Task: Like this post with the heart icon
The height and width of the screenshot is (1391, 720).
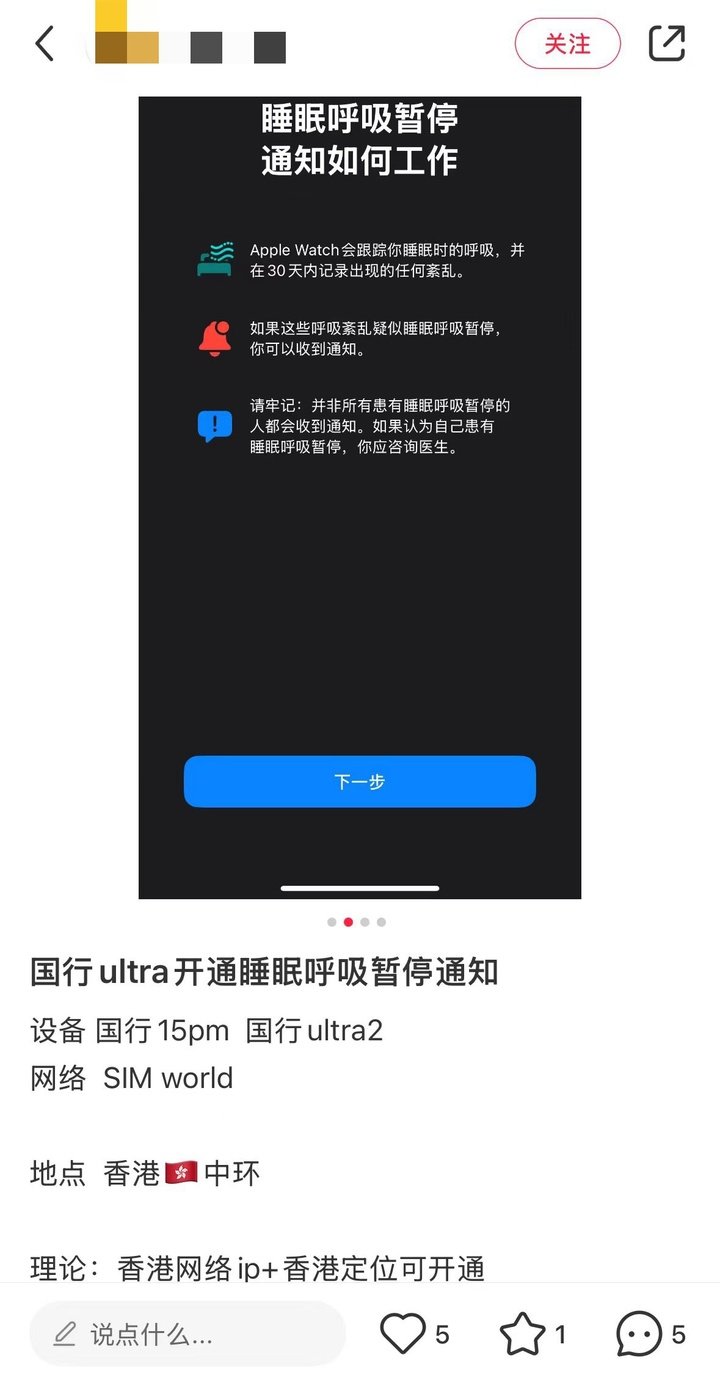Action: 403,1334
